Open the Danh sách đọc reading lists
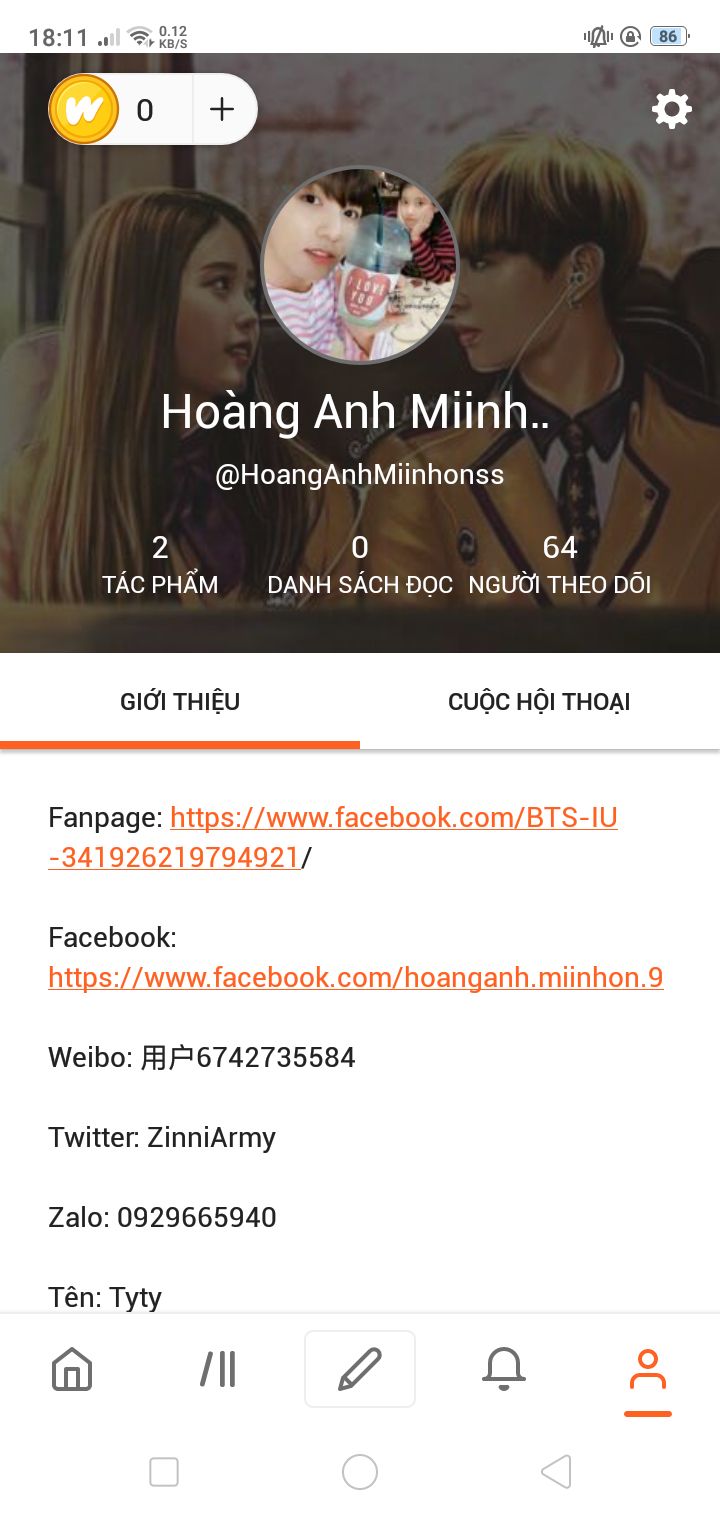 tap(360, 565)
